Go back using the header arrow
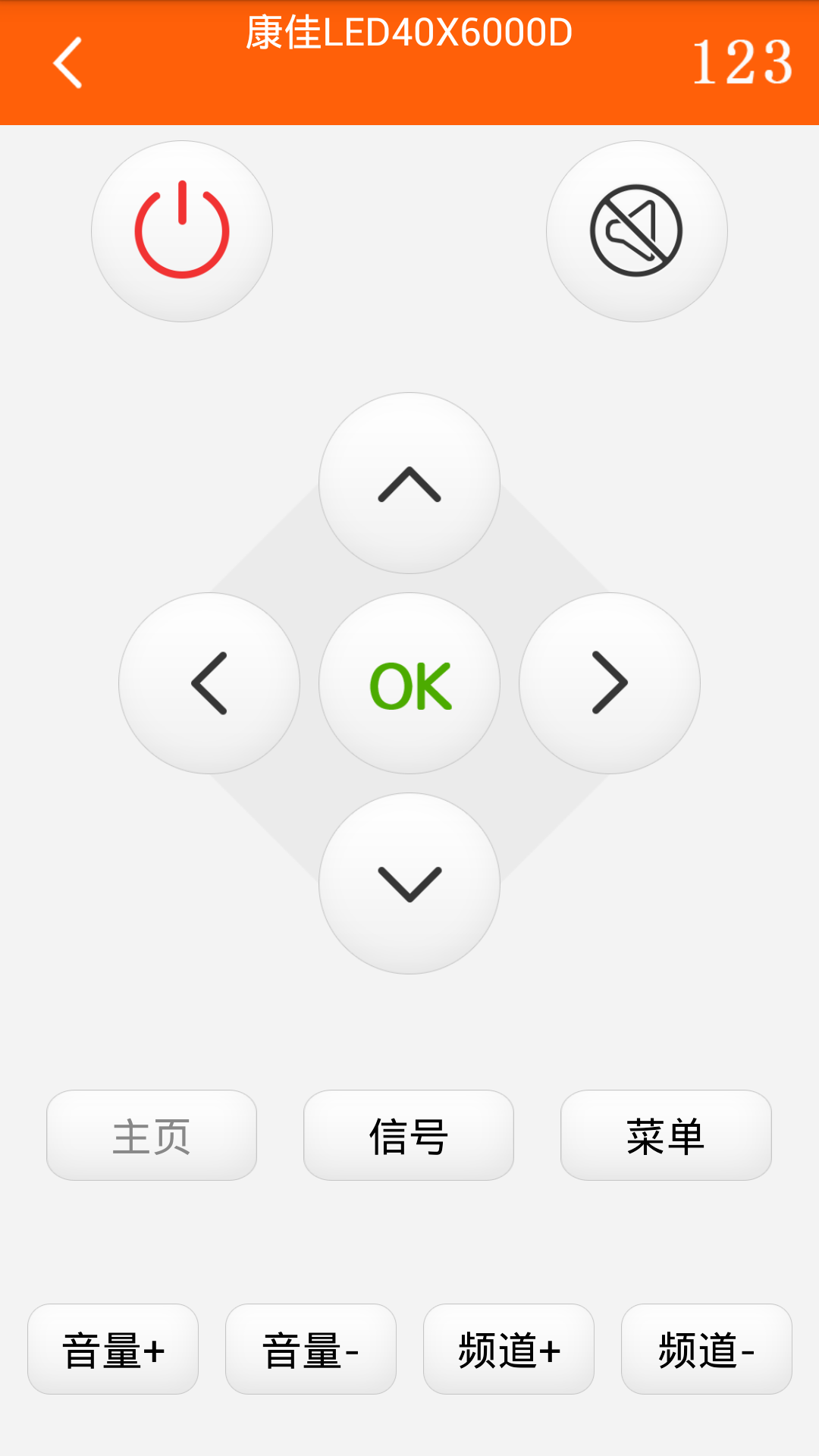 tap(68, 63)
